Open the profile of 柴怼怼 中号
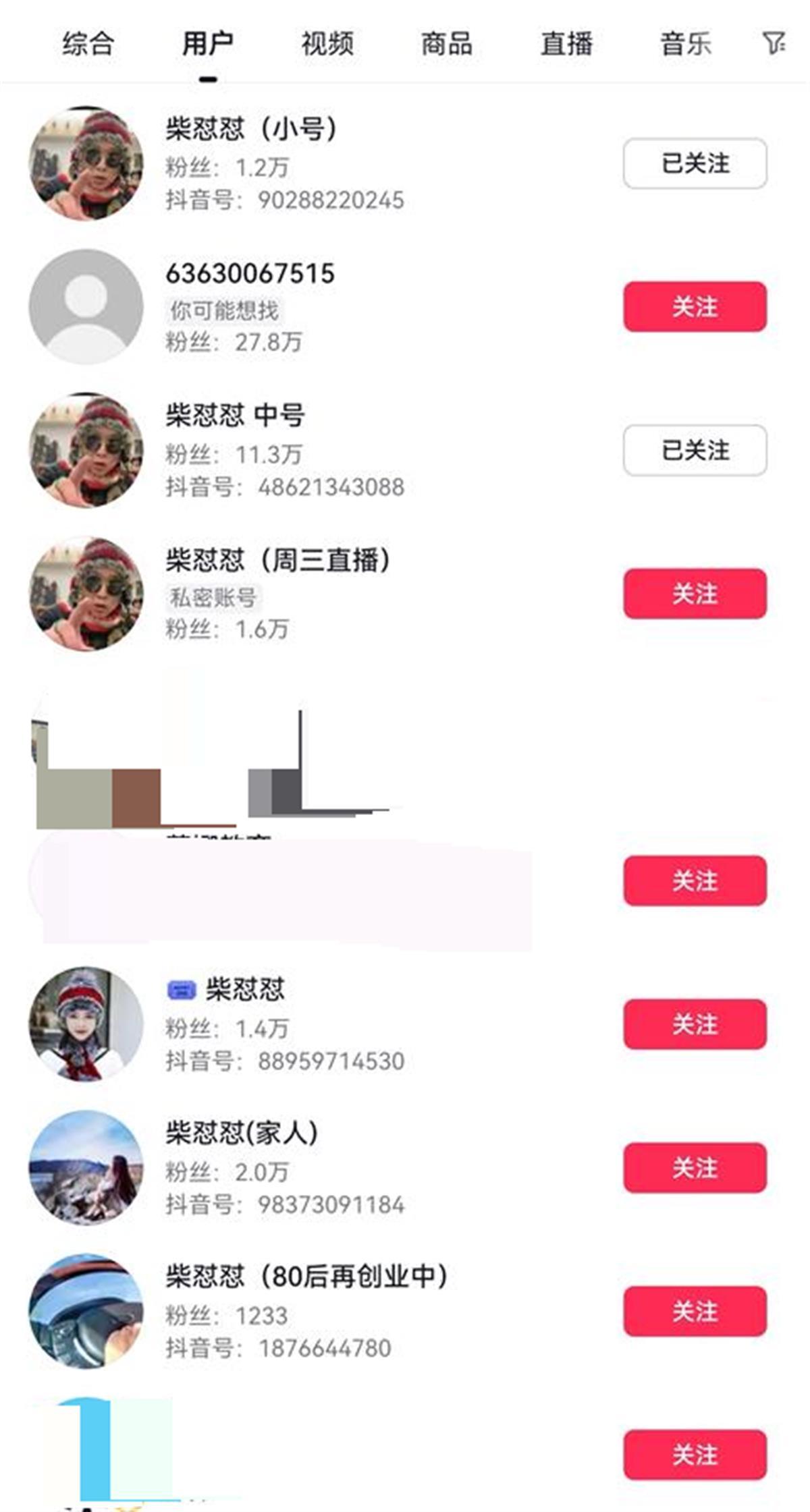 pos(235,415)
